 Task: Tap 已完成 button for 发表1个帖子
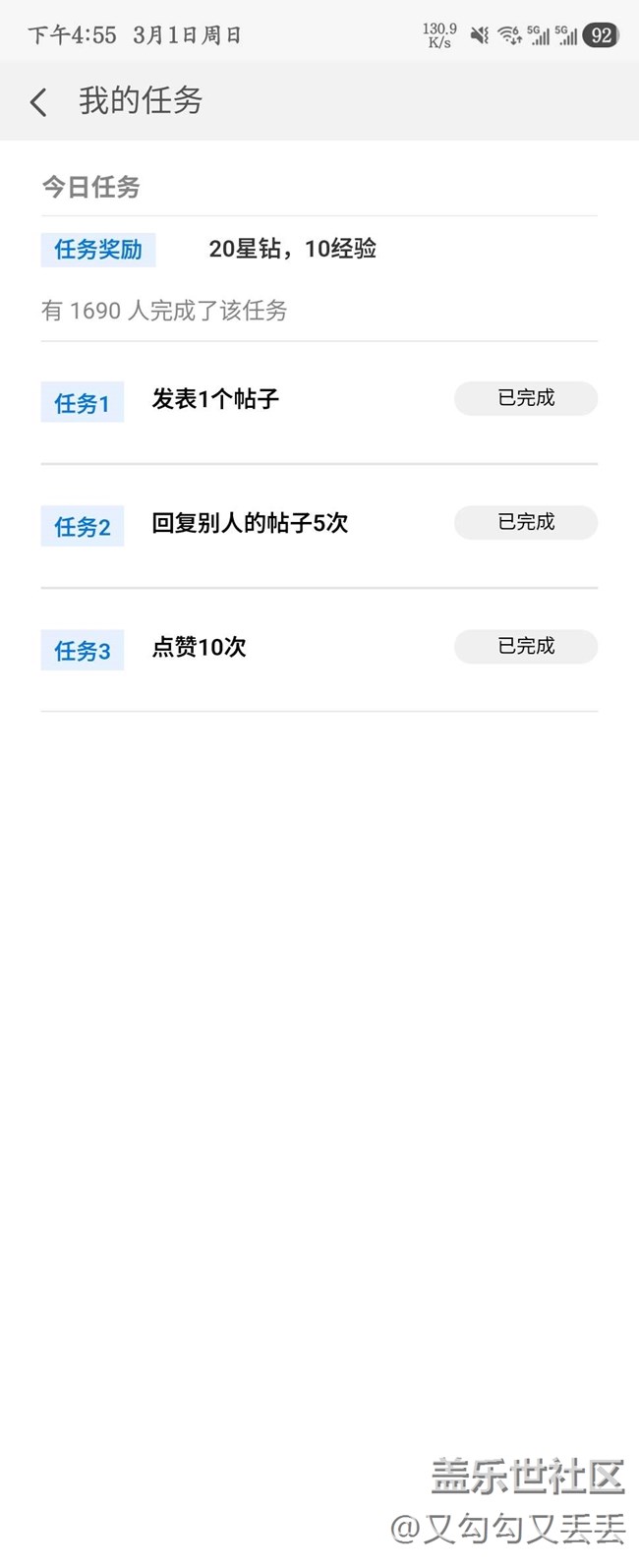[525, 398]
